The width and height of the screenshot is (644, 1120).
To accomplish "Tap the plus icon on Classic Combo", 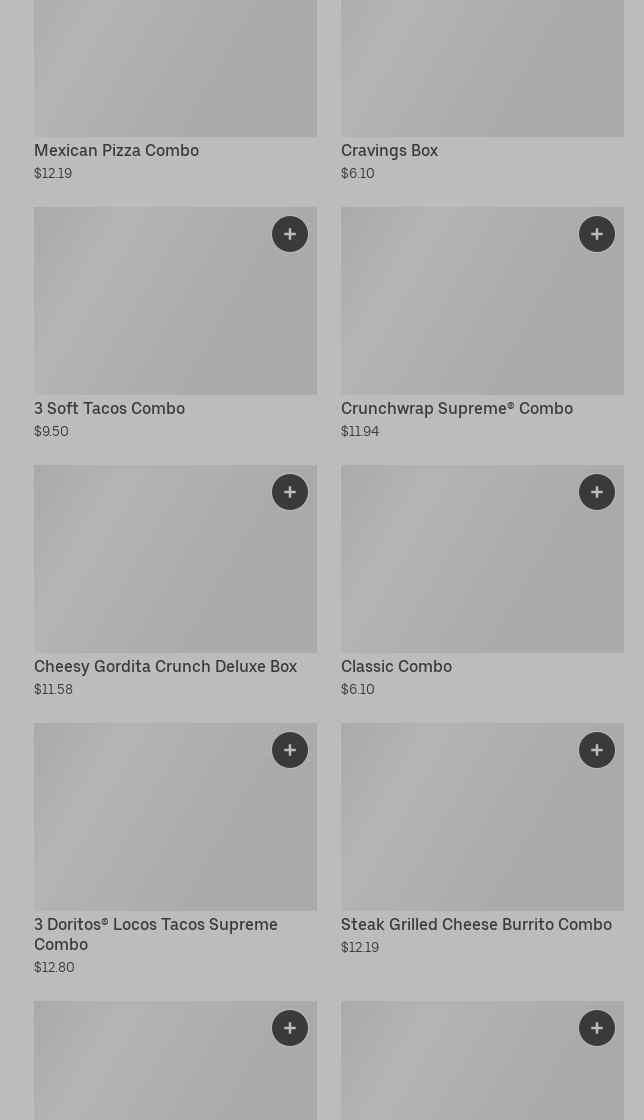I will (x=597, y=492).
